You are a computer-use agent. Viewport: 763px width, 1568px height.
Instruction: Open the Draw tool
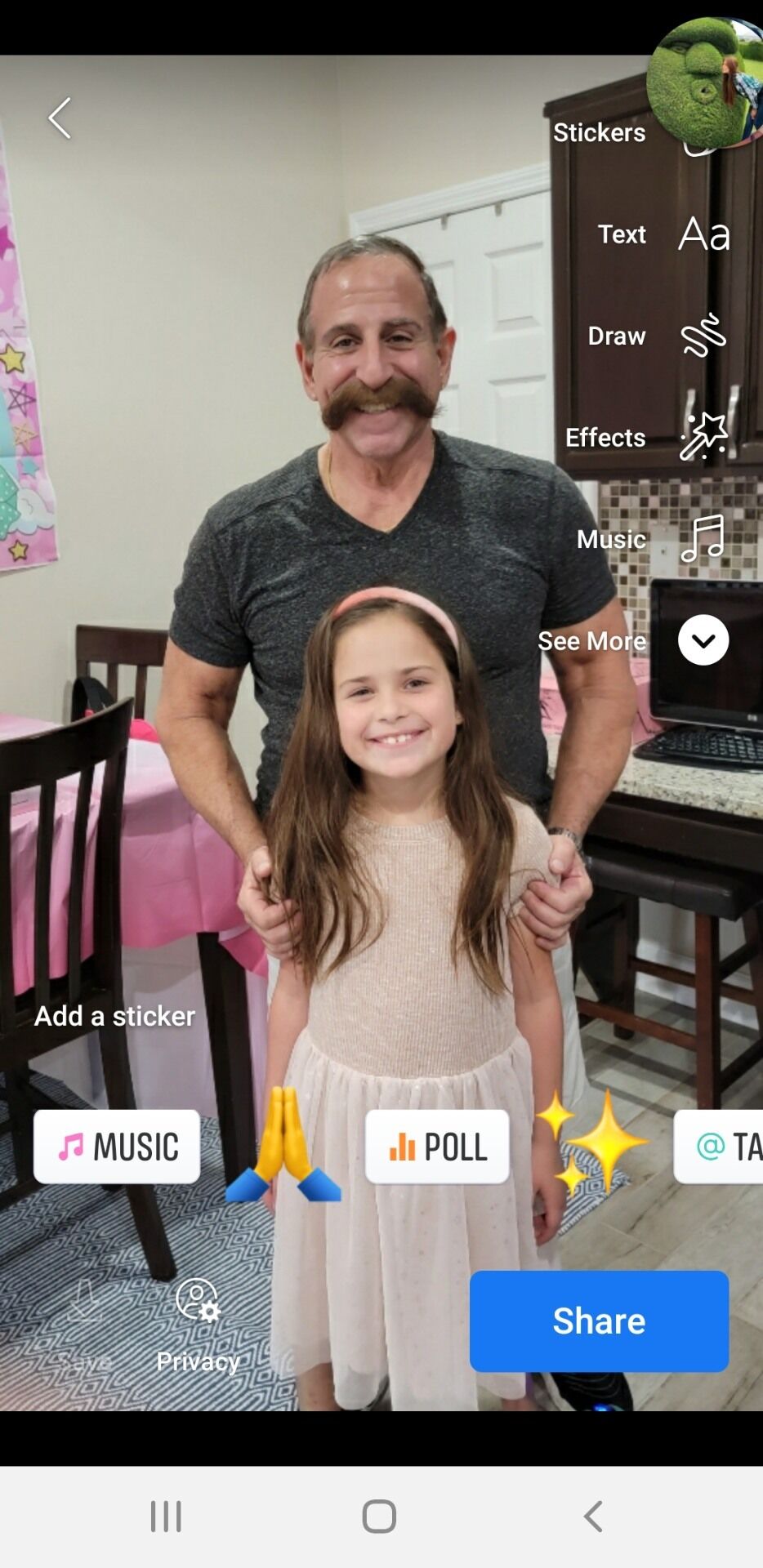[x=703, y=336]
